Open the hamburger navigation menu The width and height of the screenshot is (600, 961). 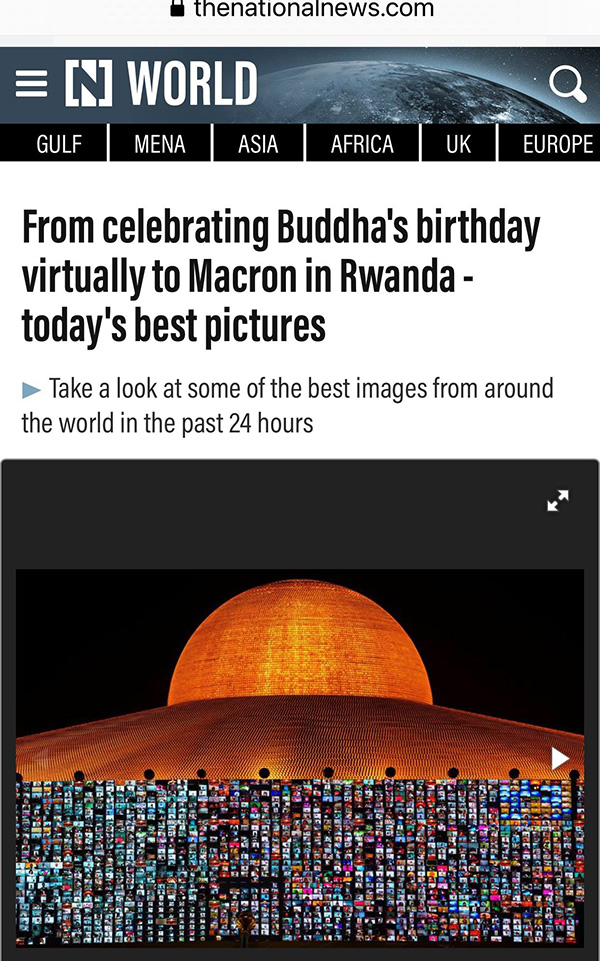coord(31,84)
